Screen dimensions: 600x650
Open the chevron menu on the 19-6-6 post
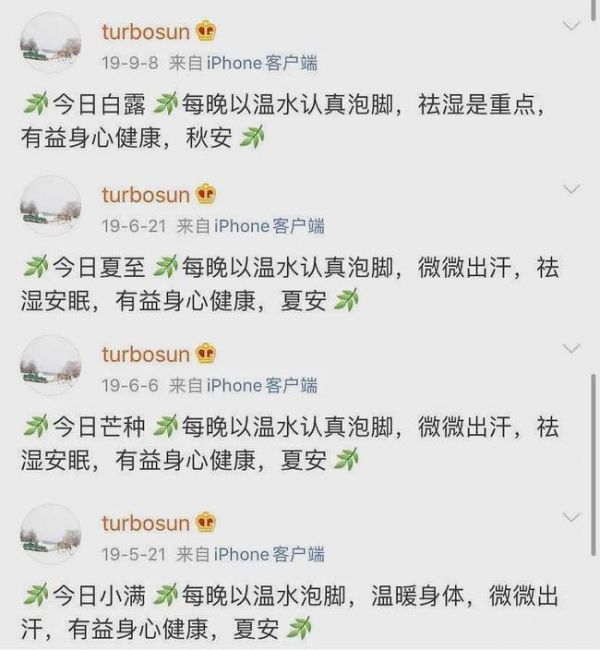click(x=572, y=348)
